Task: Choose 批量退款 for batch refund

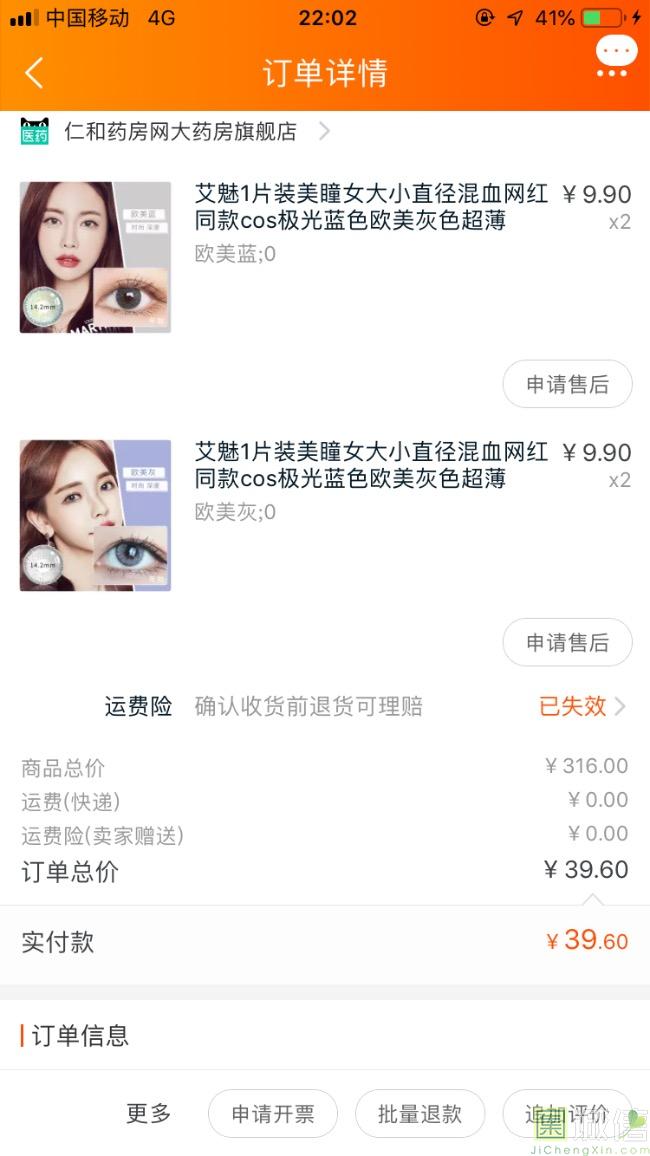Action: pos(420,1114)
